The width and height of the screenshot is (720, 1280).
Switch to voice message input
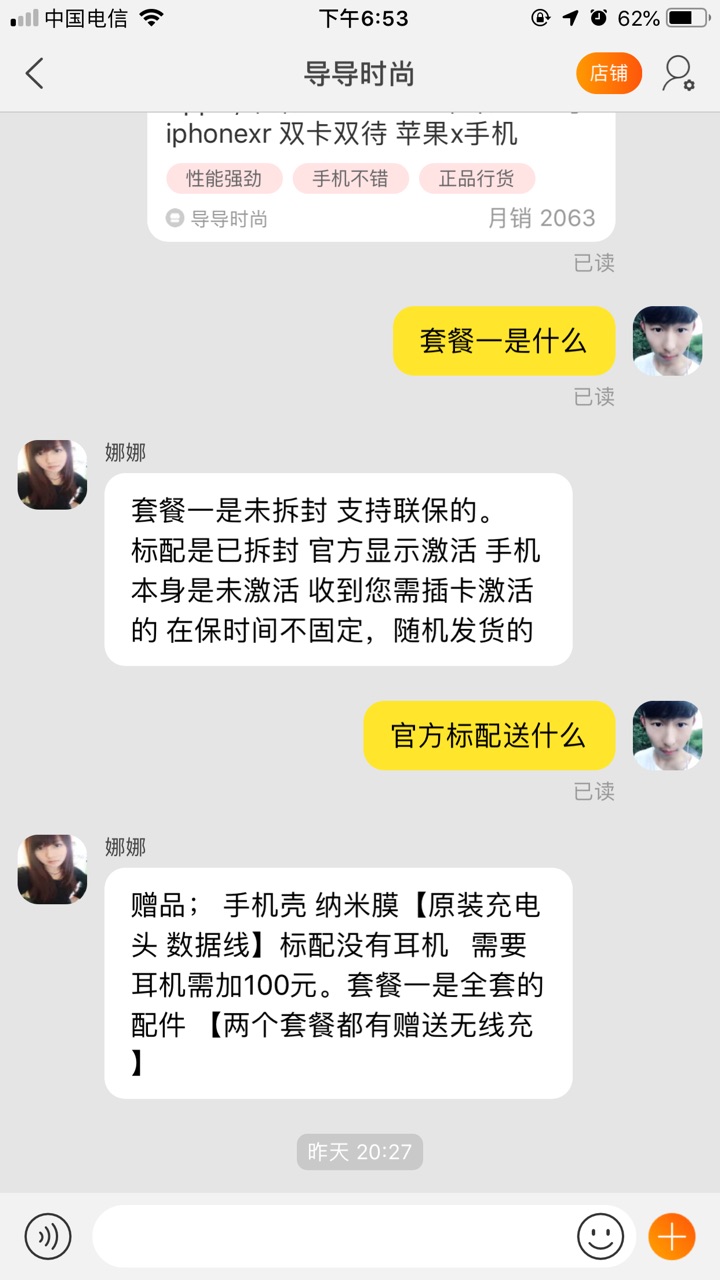click(x=48, y=1236)
